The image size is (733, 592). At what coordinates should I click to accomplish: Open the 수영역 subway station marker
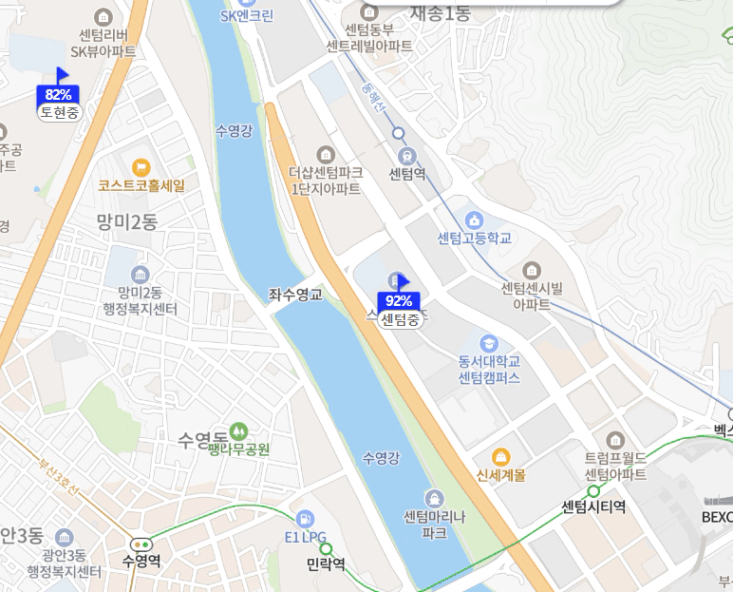[140, 545]
